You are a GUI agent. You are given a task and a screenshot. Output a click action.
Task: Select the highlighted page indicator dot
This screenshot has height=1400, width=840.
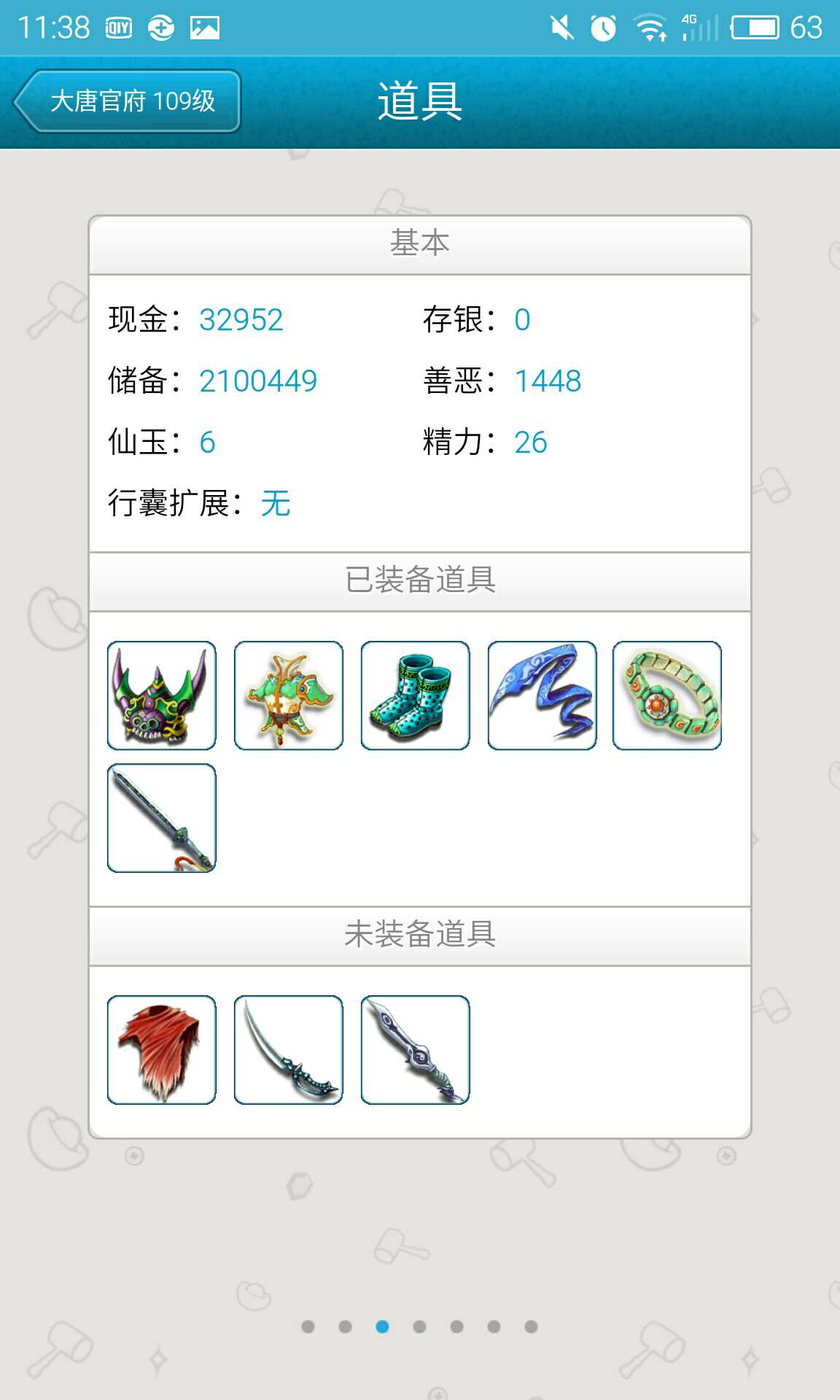(x=382, y=1326)
